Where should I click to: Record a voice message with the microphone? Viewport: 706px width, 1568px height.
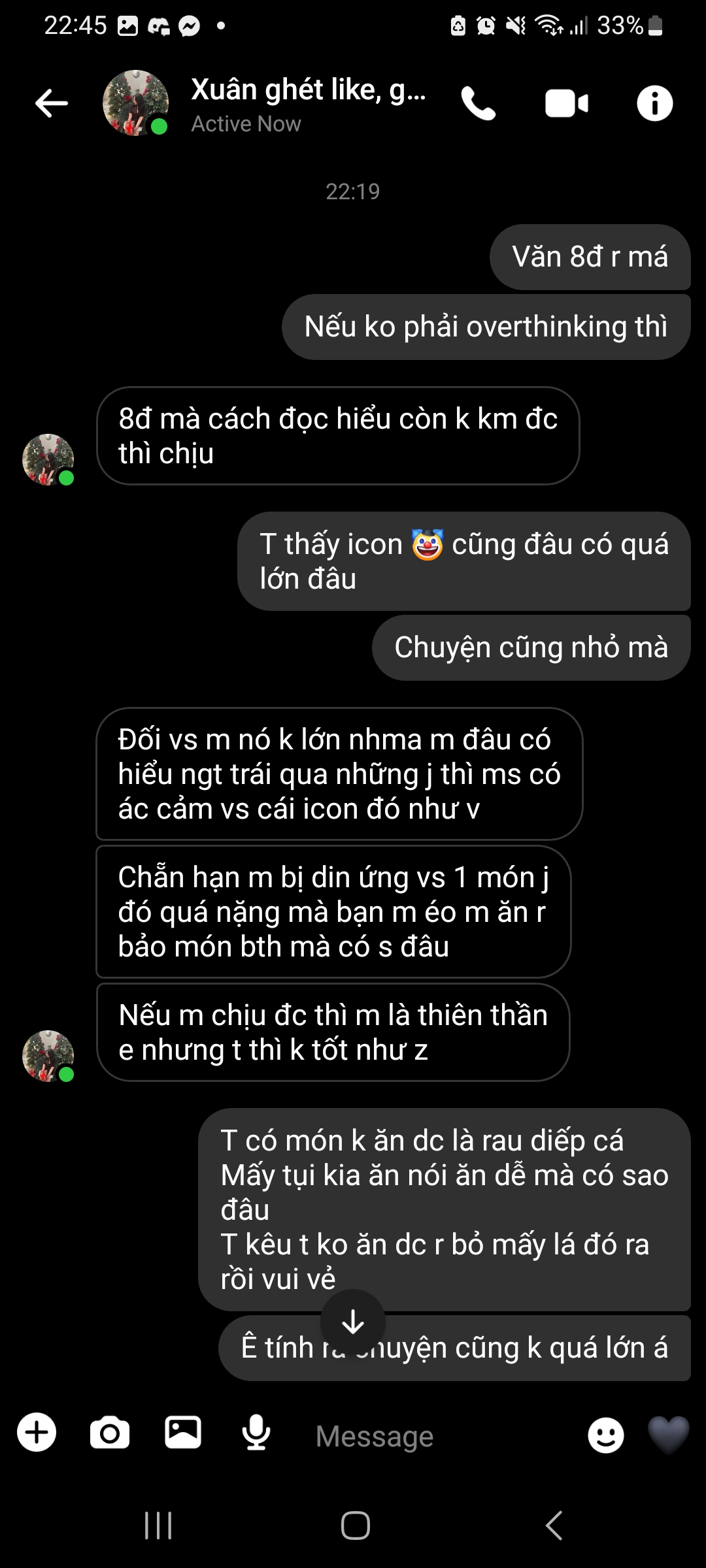[256, 1433]
